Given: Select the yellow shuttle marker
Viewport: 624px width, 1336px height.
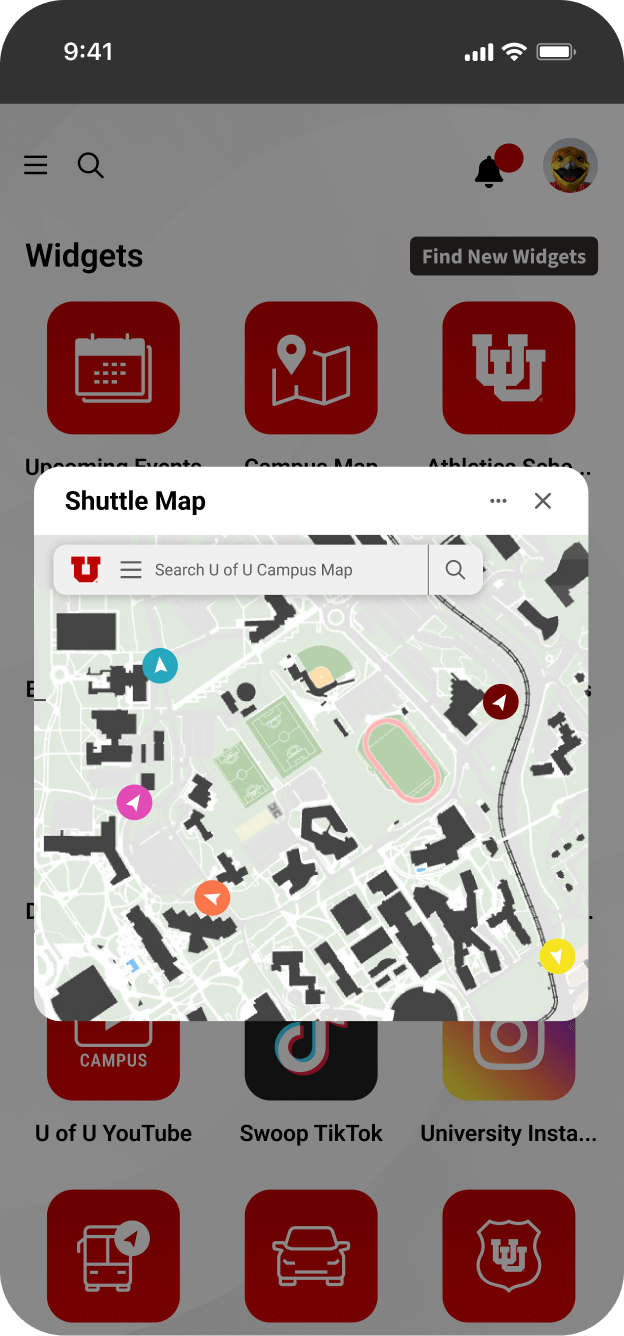Looking at the screenshot, I should pos(557,957).
